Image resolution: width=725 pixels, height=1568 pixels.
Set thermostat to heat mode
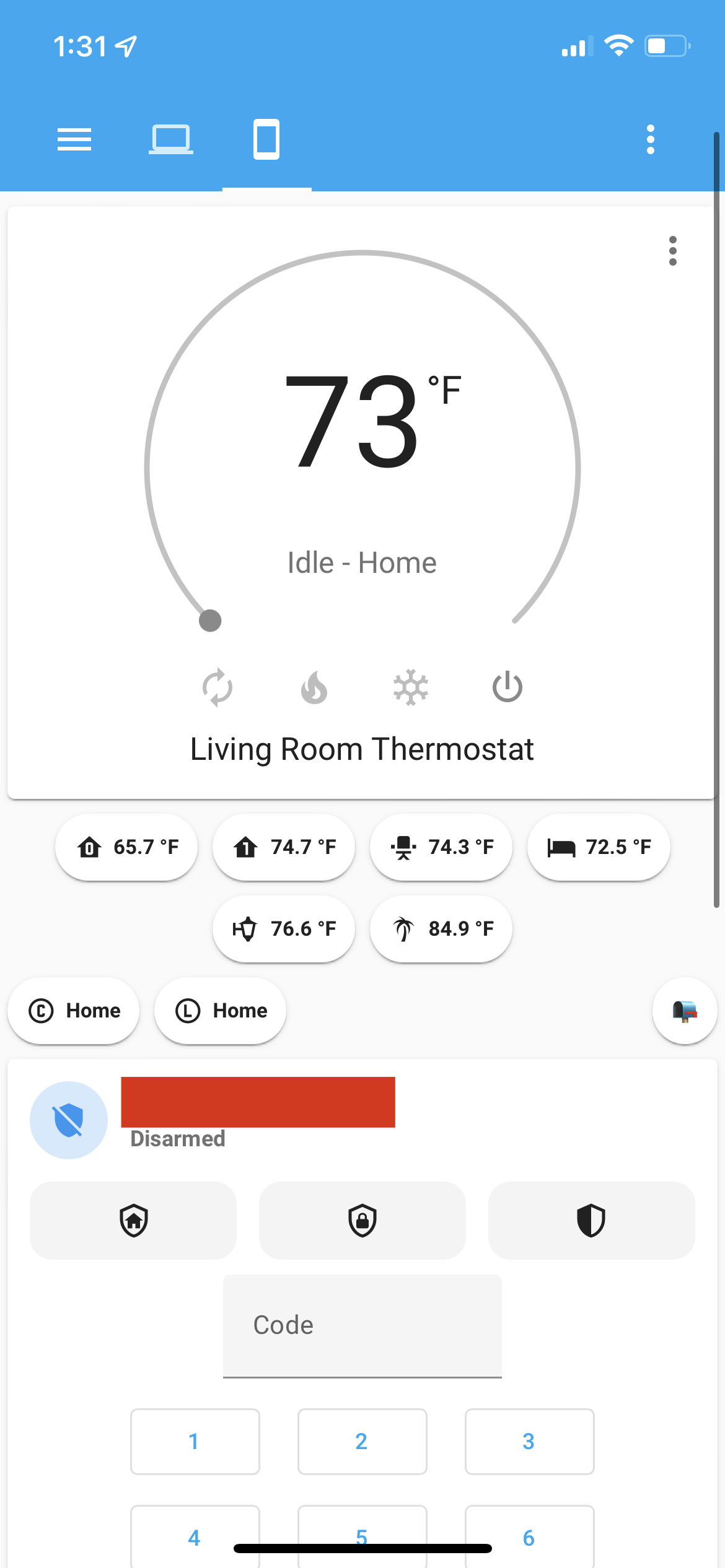click(314, 687)
